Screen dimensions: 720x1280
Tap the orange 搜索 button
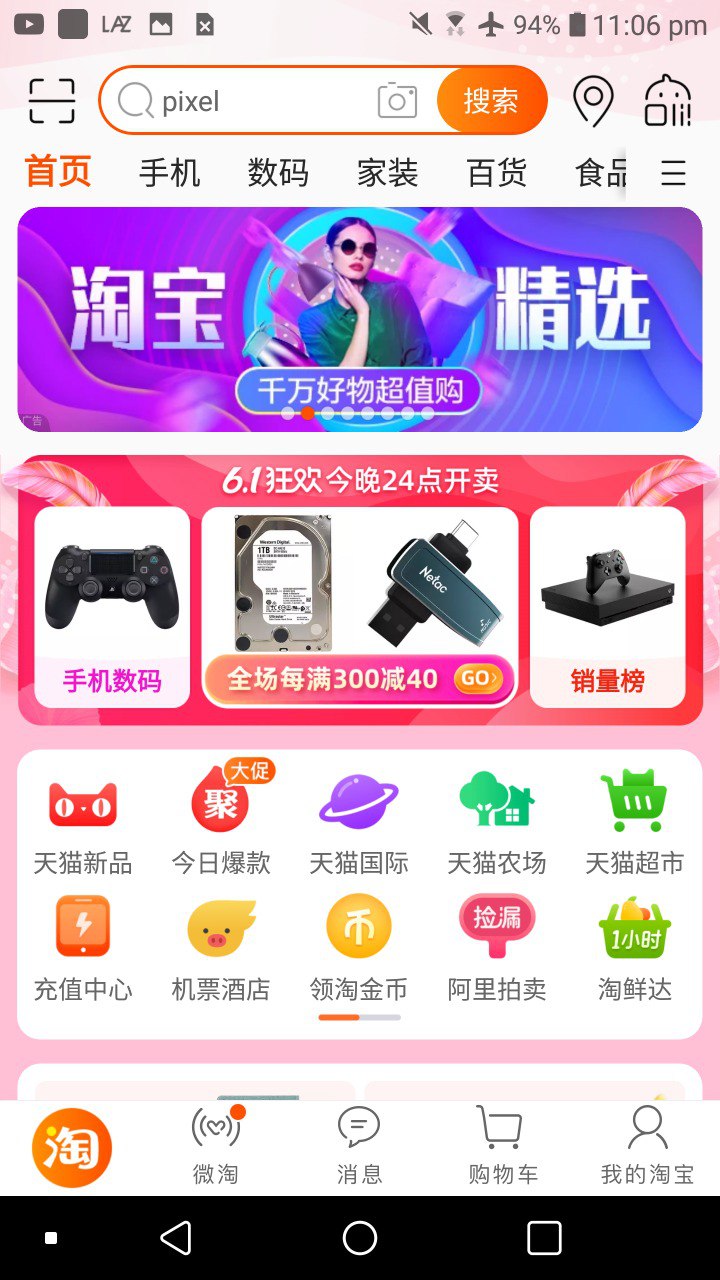(491, 101)
